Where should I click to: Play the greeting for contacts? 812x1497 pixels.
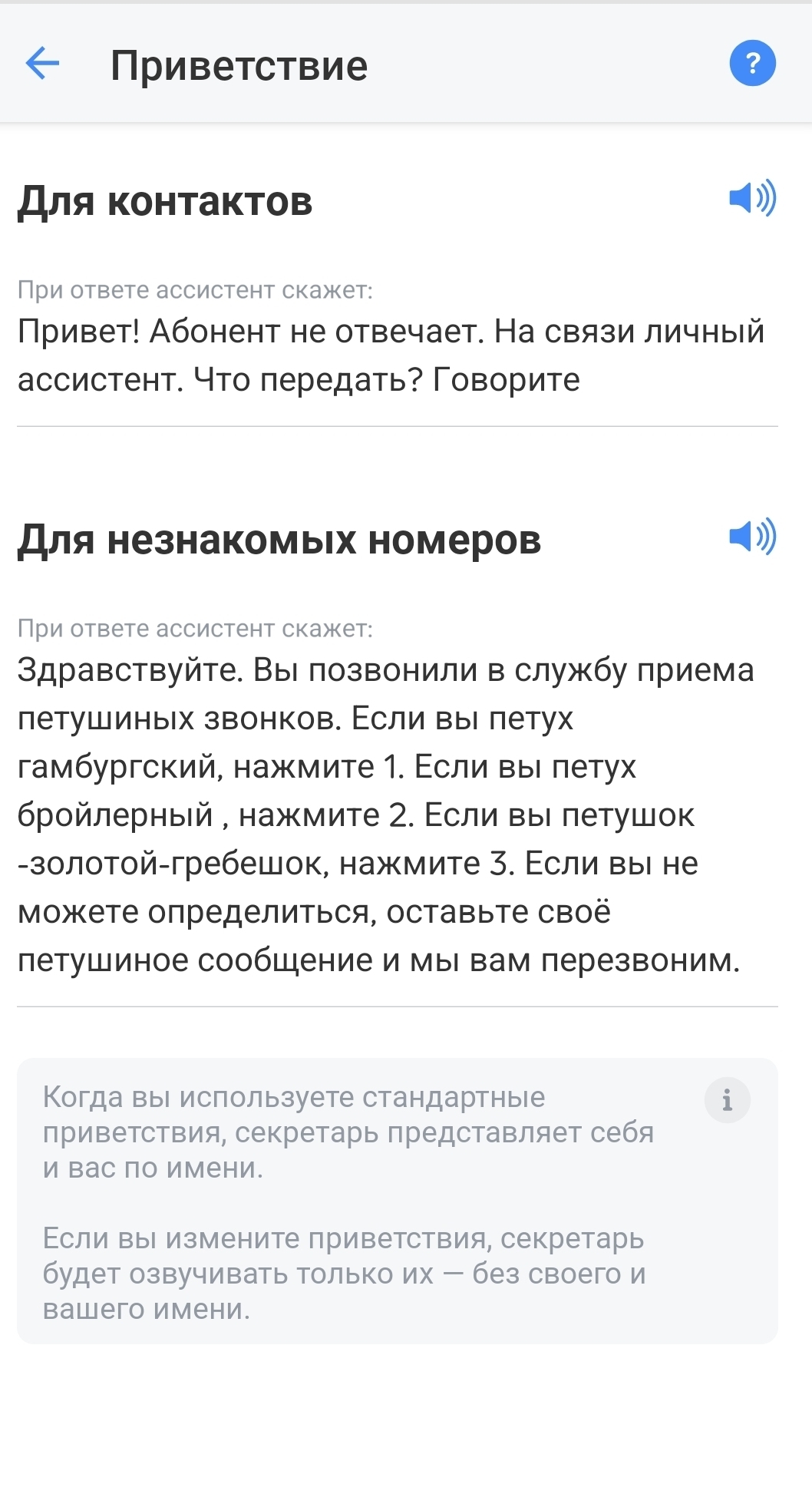752,198
